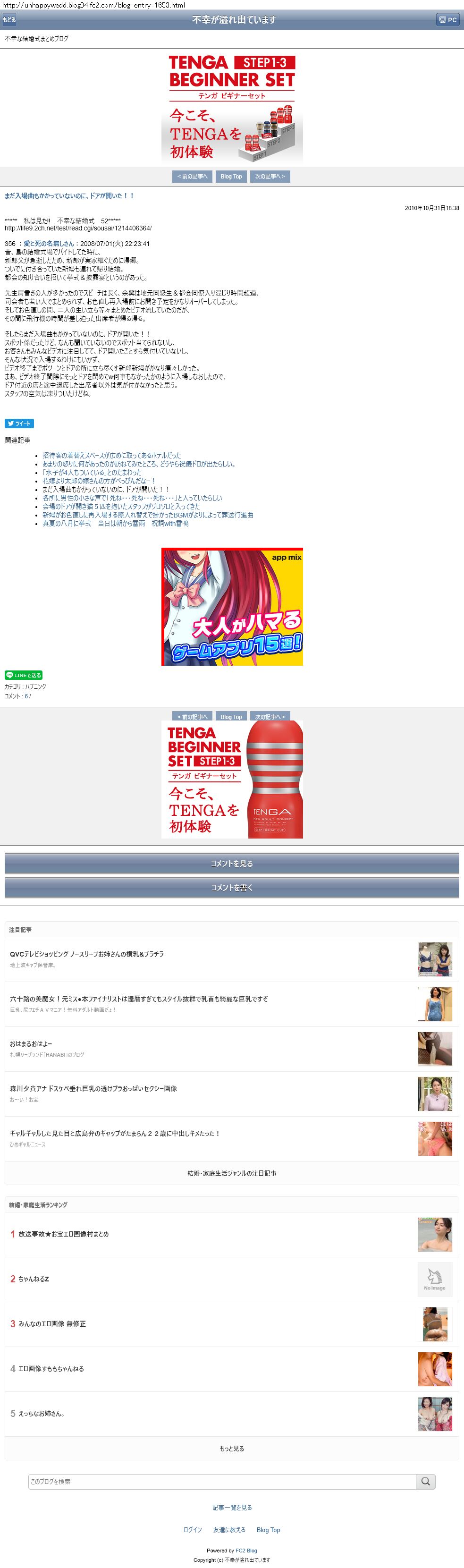Open the ログイン link
Viewport: 464px width, 1568px height.
pyautogui.click(x=193, y=1529)
